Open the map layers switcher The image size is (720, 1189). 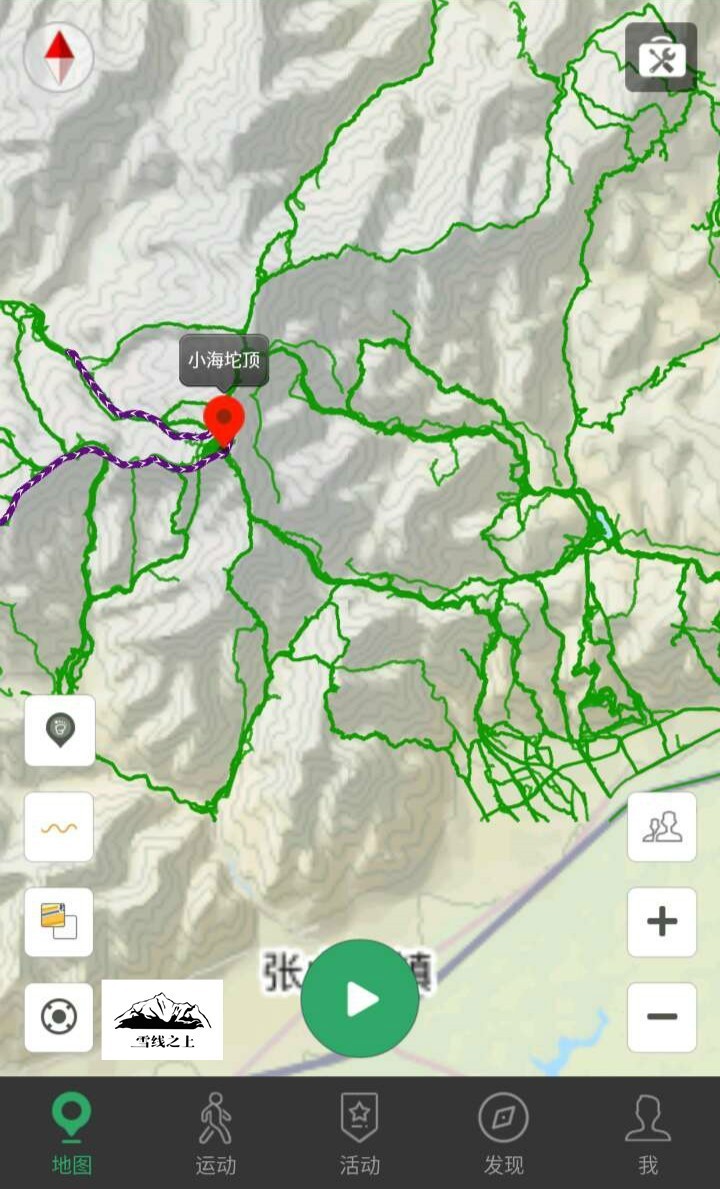(x=58, y=922)
